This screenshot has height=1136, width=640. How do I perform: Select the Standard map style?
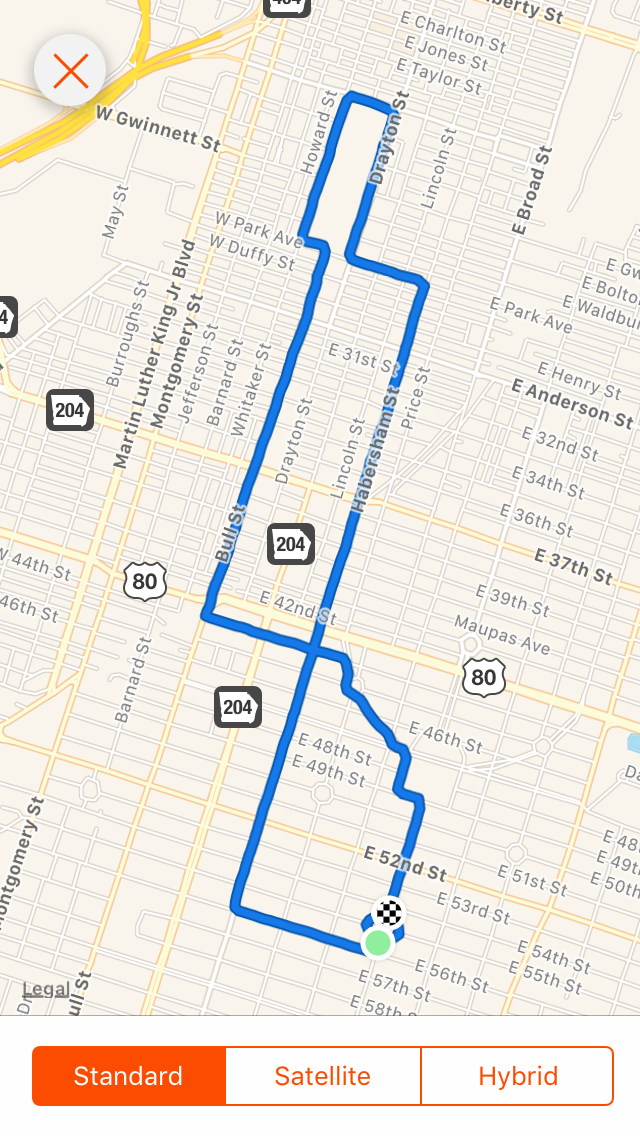click(x=129, y=1076)
